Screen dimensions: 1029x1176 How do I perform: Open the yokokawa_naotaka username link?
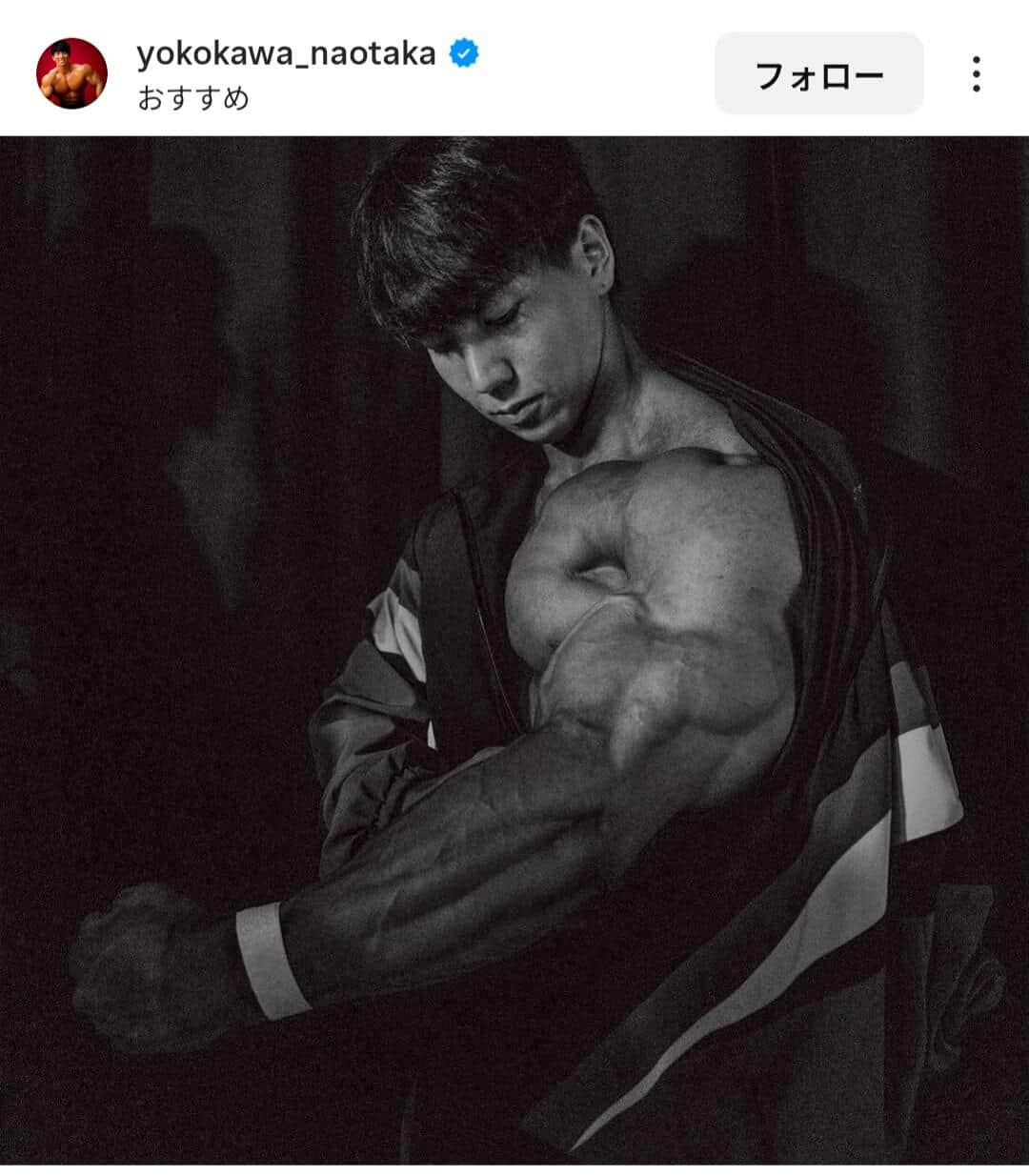tap(286, 54)
